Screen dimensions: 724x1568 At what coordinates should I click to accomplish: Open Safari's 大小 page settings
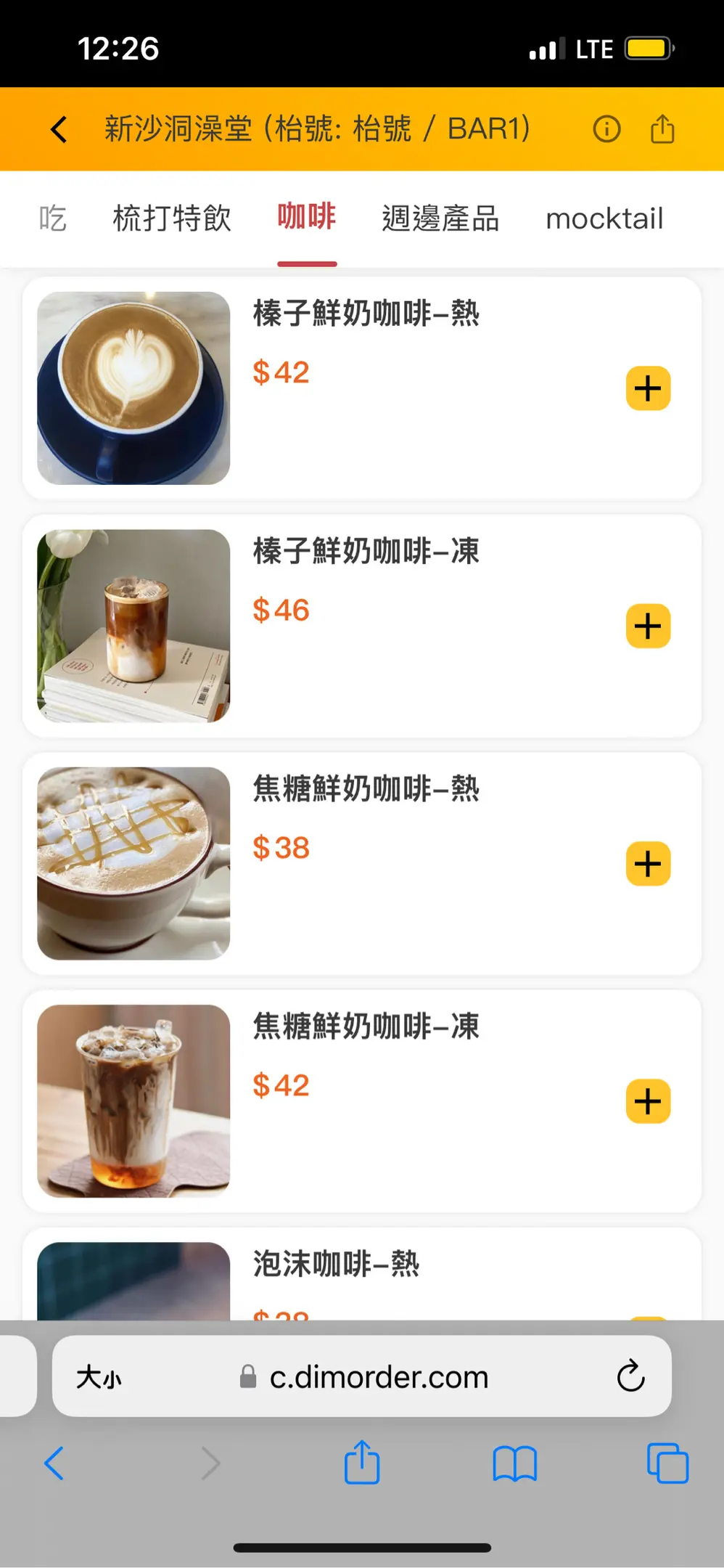(x=99, y=1376)
